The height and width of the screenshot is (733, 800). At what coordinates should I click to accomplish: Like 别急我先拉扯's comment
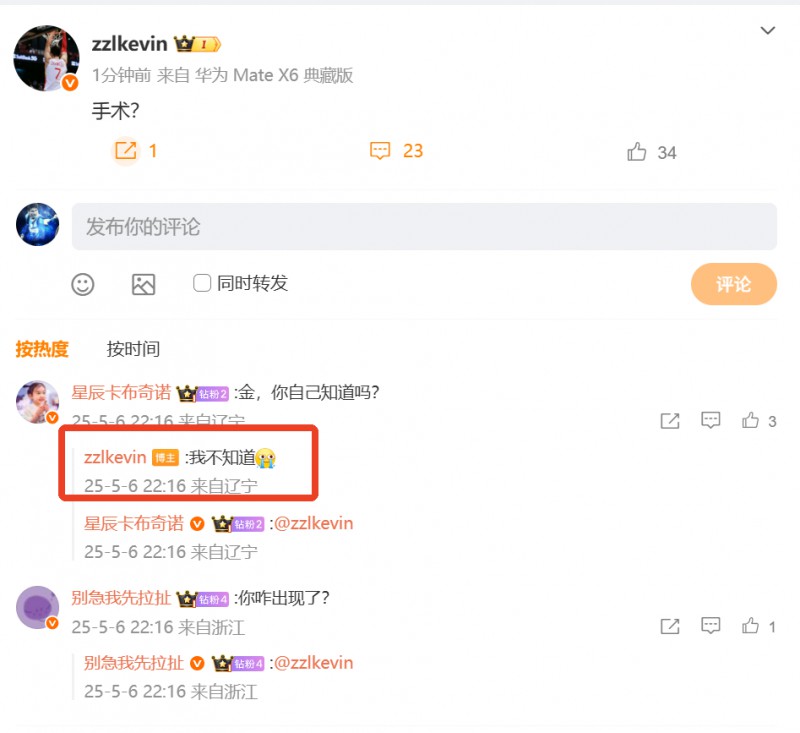[750, 627]
